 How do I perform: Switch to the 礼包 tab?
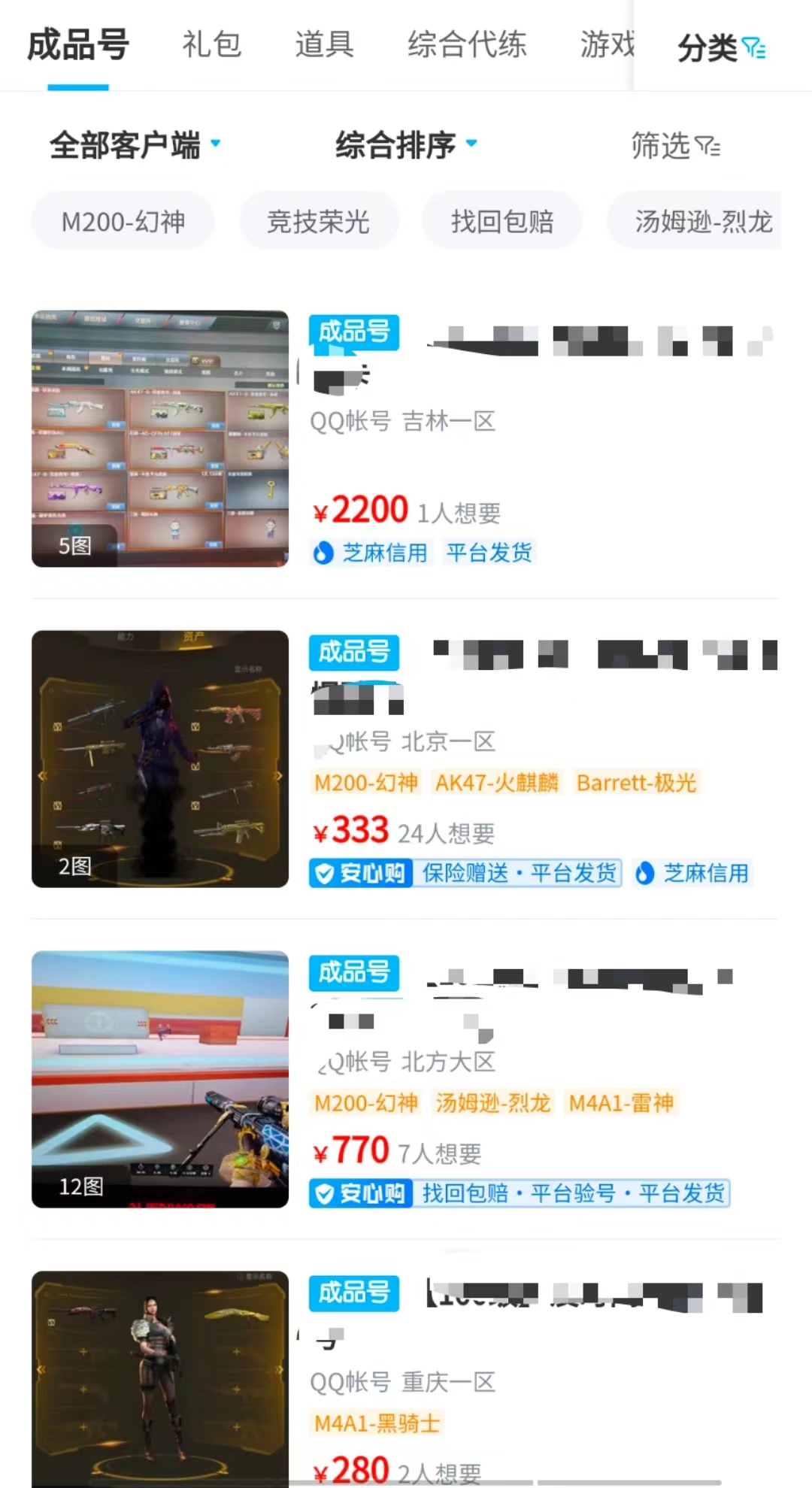pos(211,45)
